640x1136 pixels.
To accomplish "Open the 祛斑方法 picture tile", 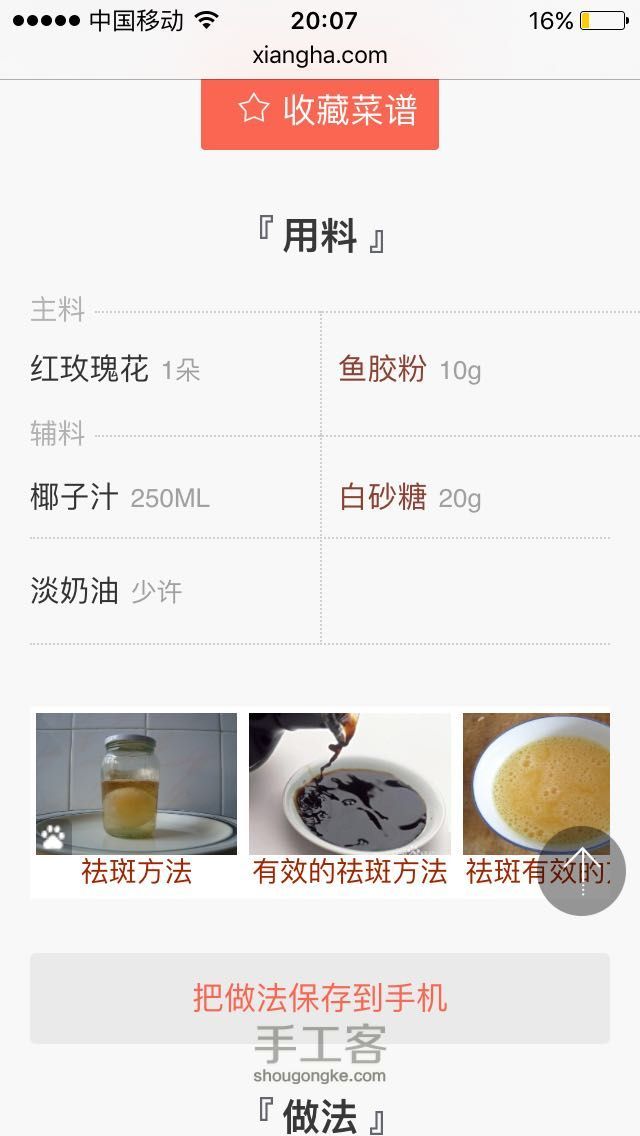I will [x=136, y=800].
